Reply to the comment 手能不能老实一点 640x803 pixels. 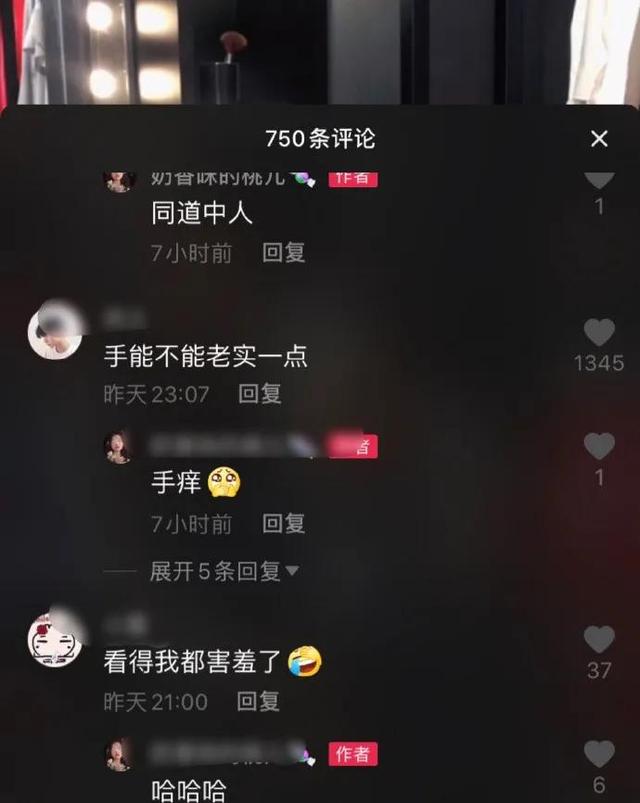259,394
